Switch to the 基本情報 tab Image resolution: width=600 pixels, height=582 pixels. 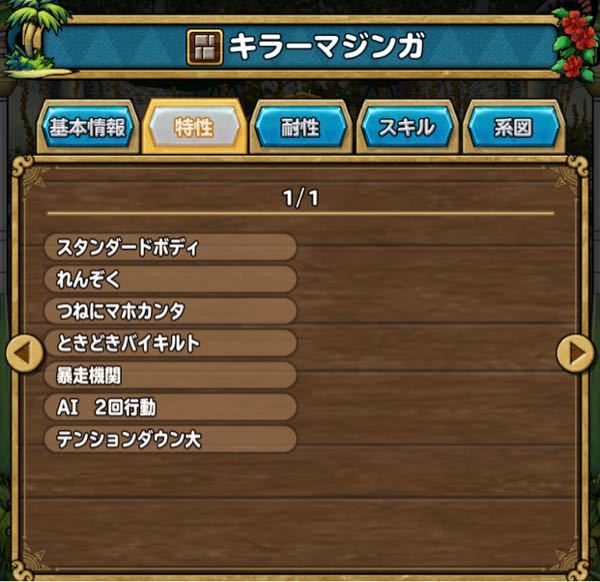(x=87, y=128)
